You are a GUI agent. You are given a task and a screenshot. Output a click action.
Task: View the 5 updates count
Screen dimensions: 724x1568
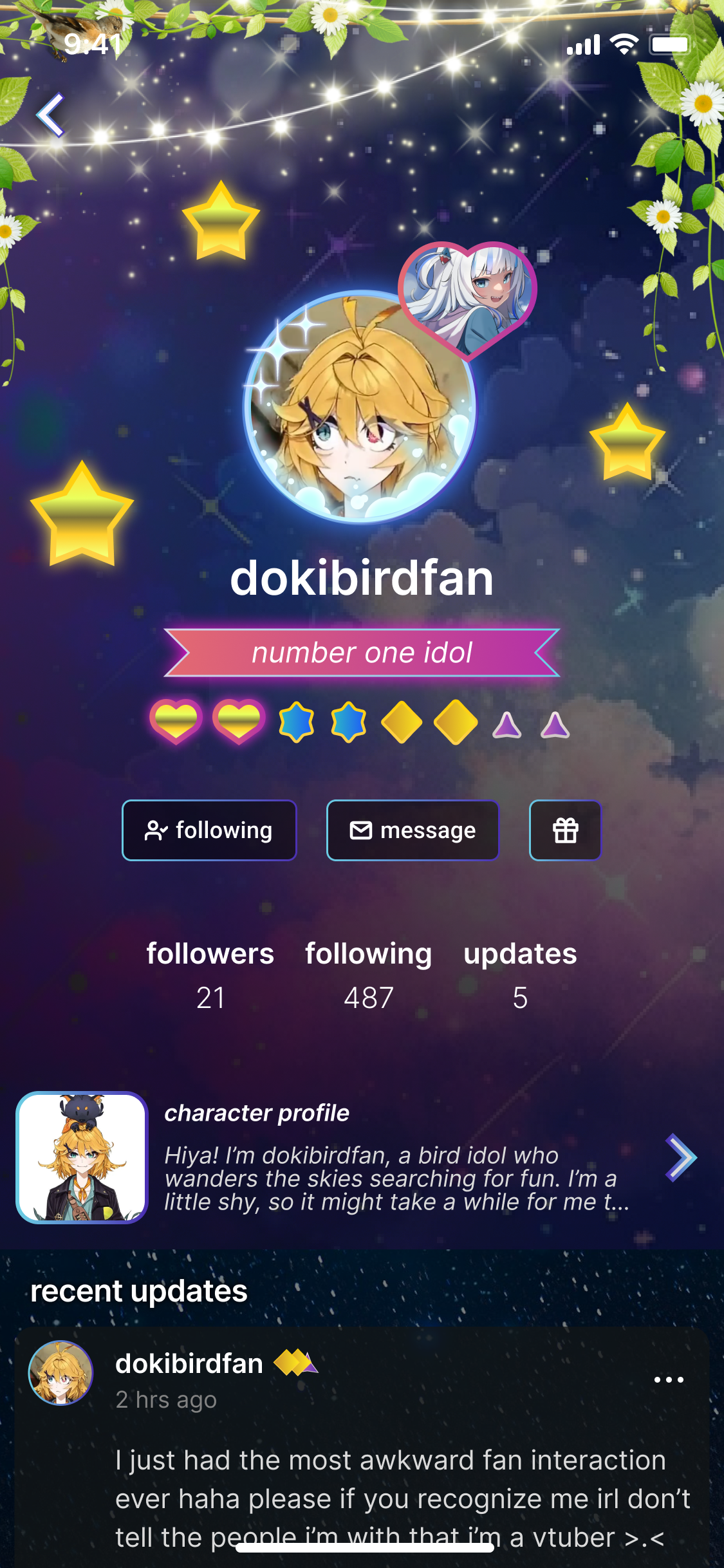(x=520, y=975)
